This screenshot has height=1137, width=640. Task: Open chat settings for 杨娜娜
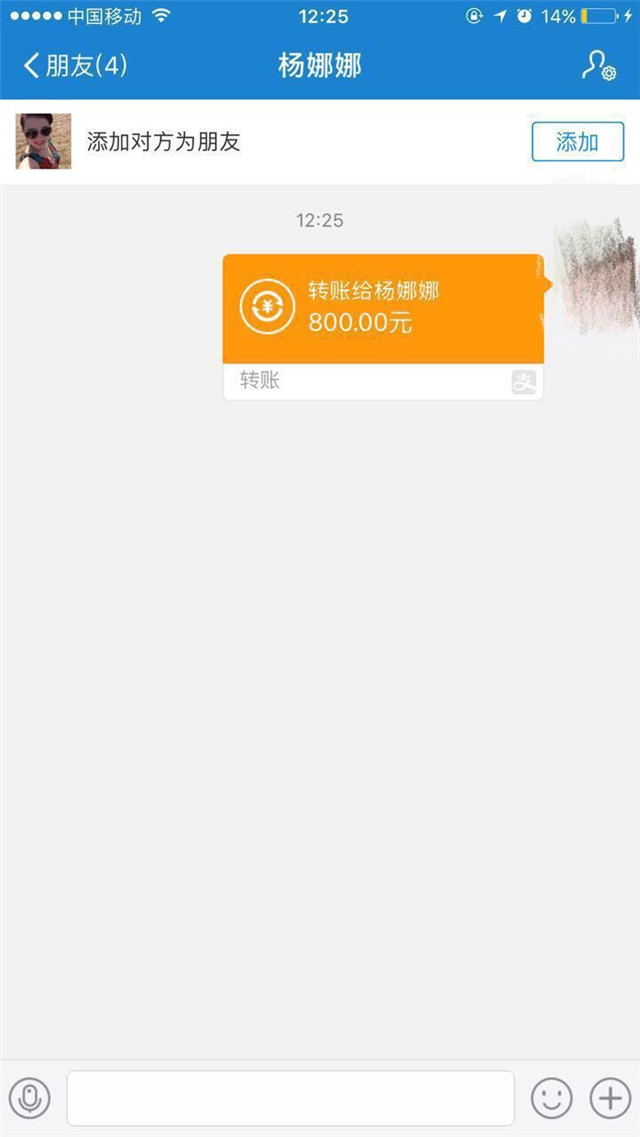[x=598, y=66]
